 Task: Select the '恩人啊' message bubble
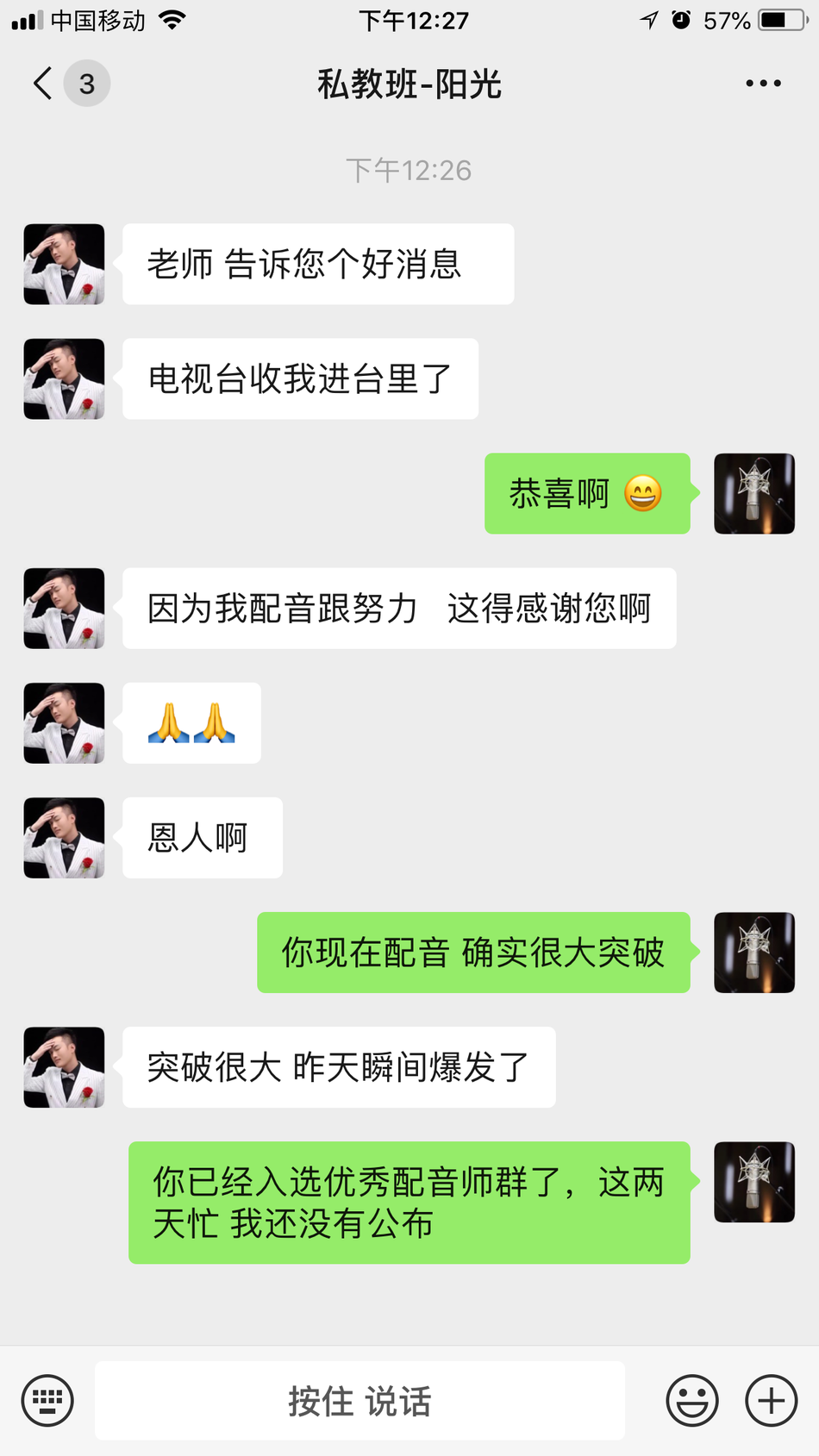202,837
